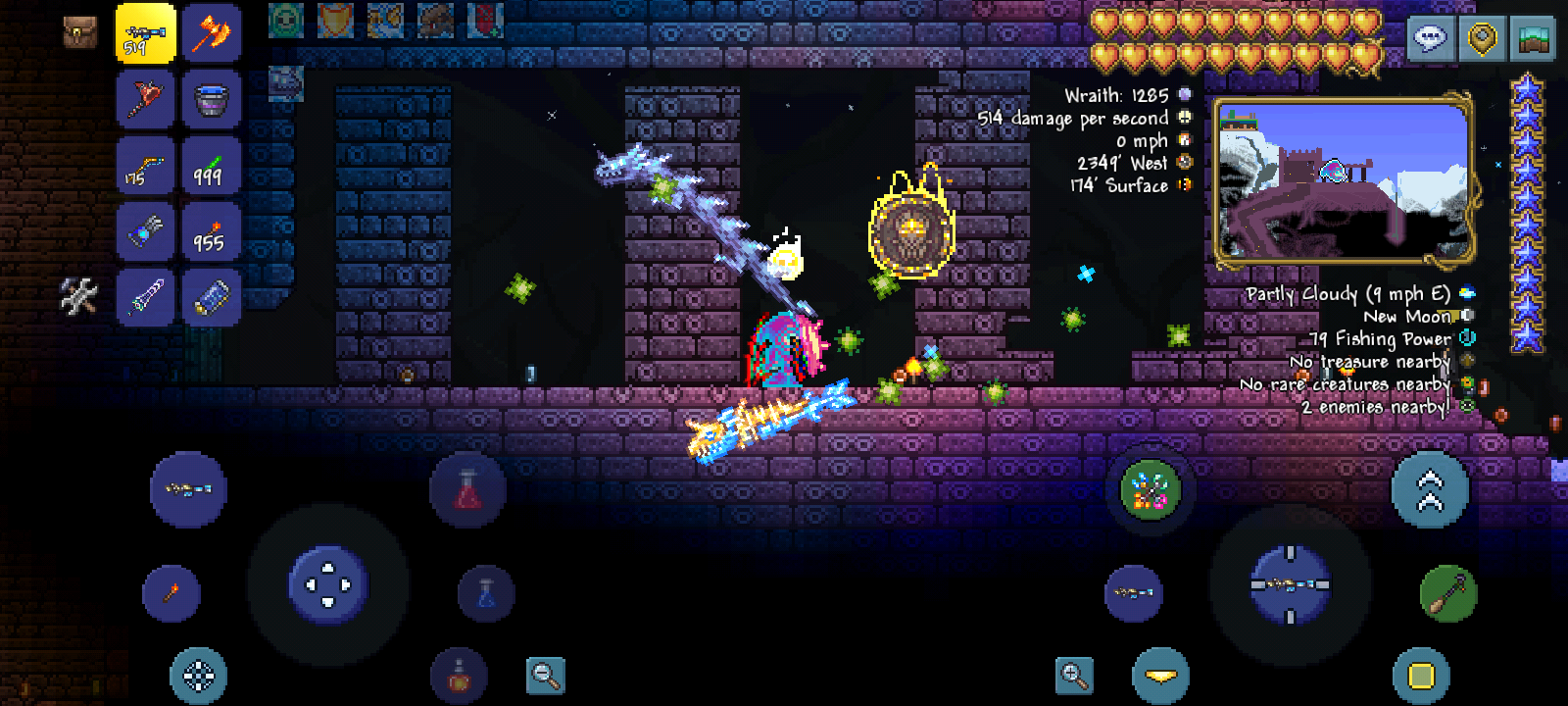Fire the grappling hook button
The image size is (1568, 706).
[x=1447, y=593]
